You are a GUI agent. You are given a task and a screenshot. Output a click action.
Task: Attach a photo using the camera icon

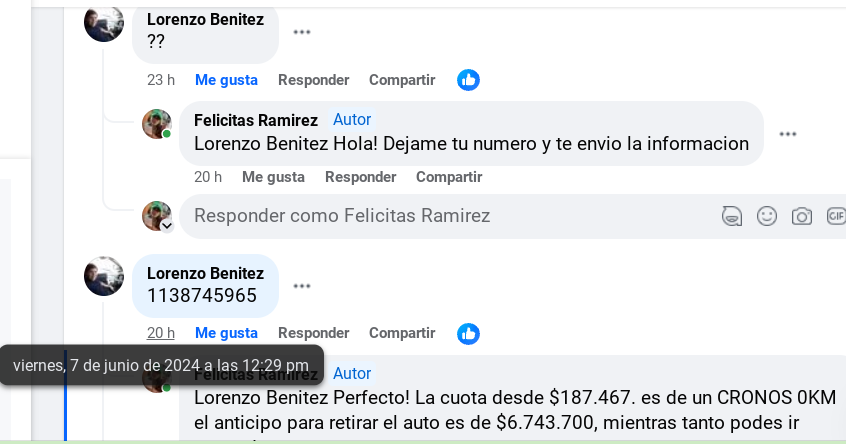click(x=801, y=216)
